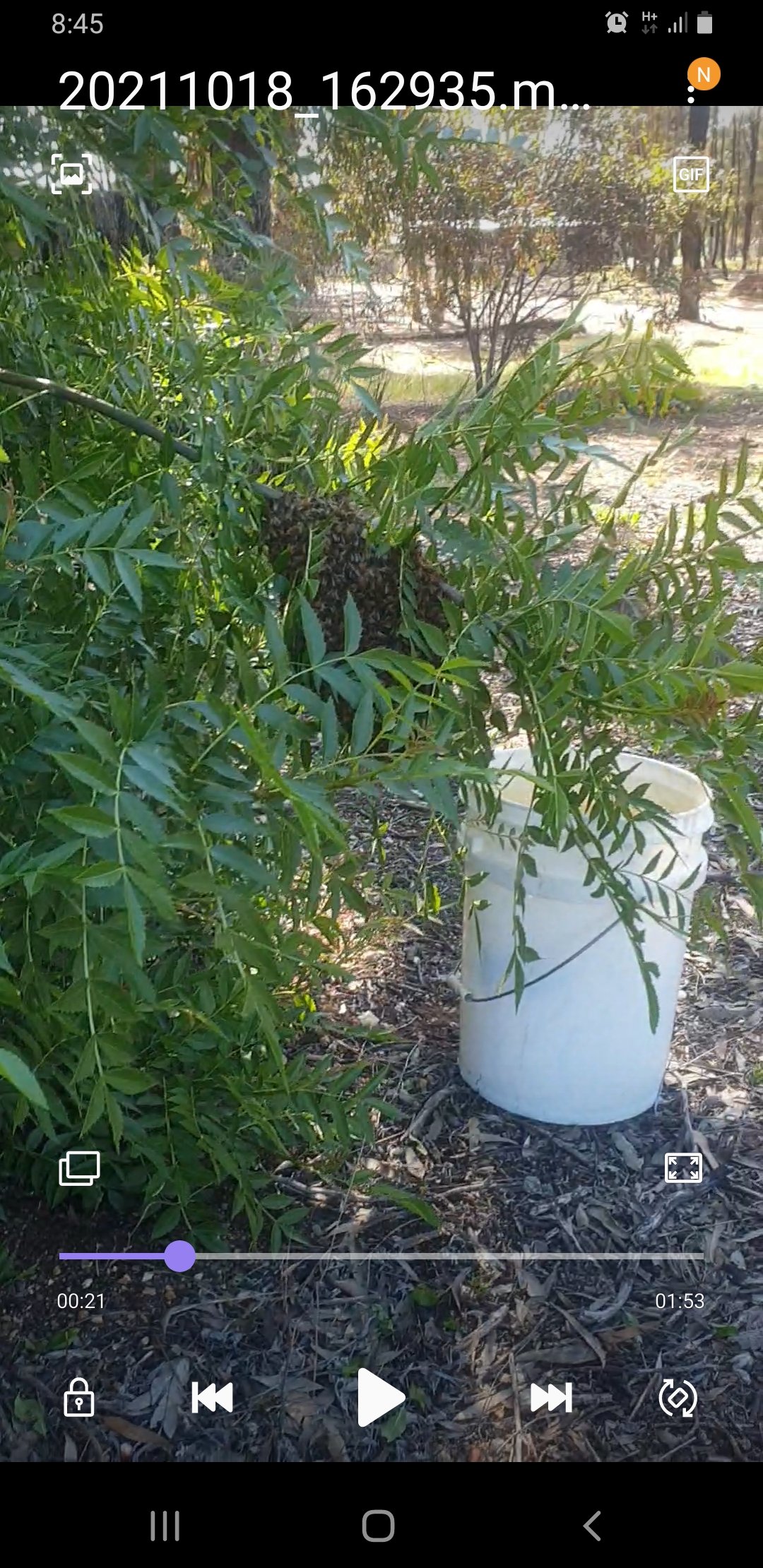Screen dimensions: 763x1568
Task: Open the recent apps view
Action: tap(165, 1526)
